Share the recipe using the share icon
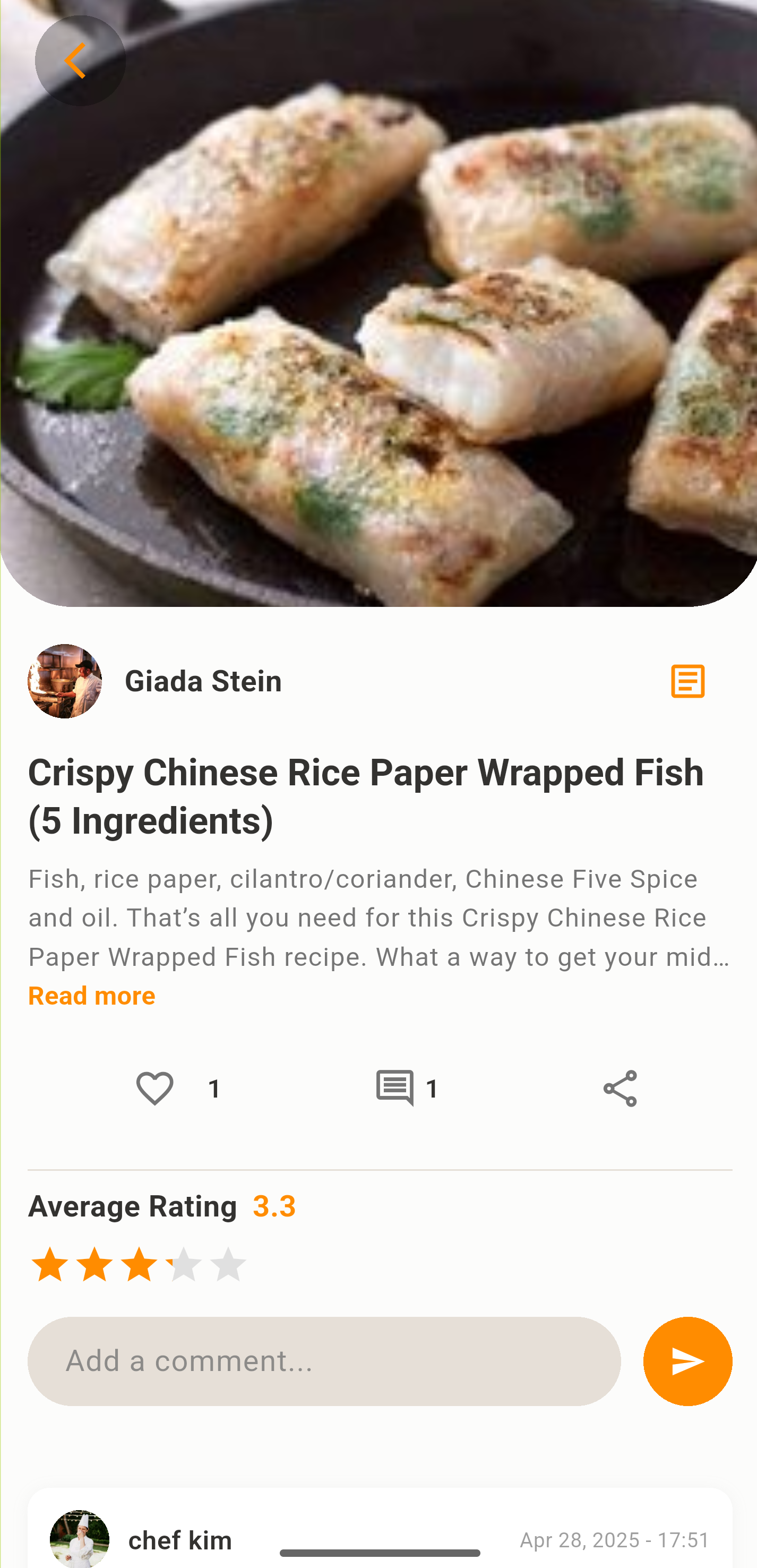 (620, 1087)
